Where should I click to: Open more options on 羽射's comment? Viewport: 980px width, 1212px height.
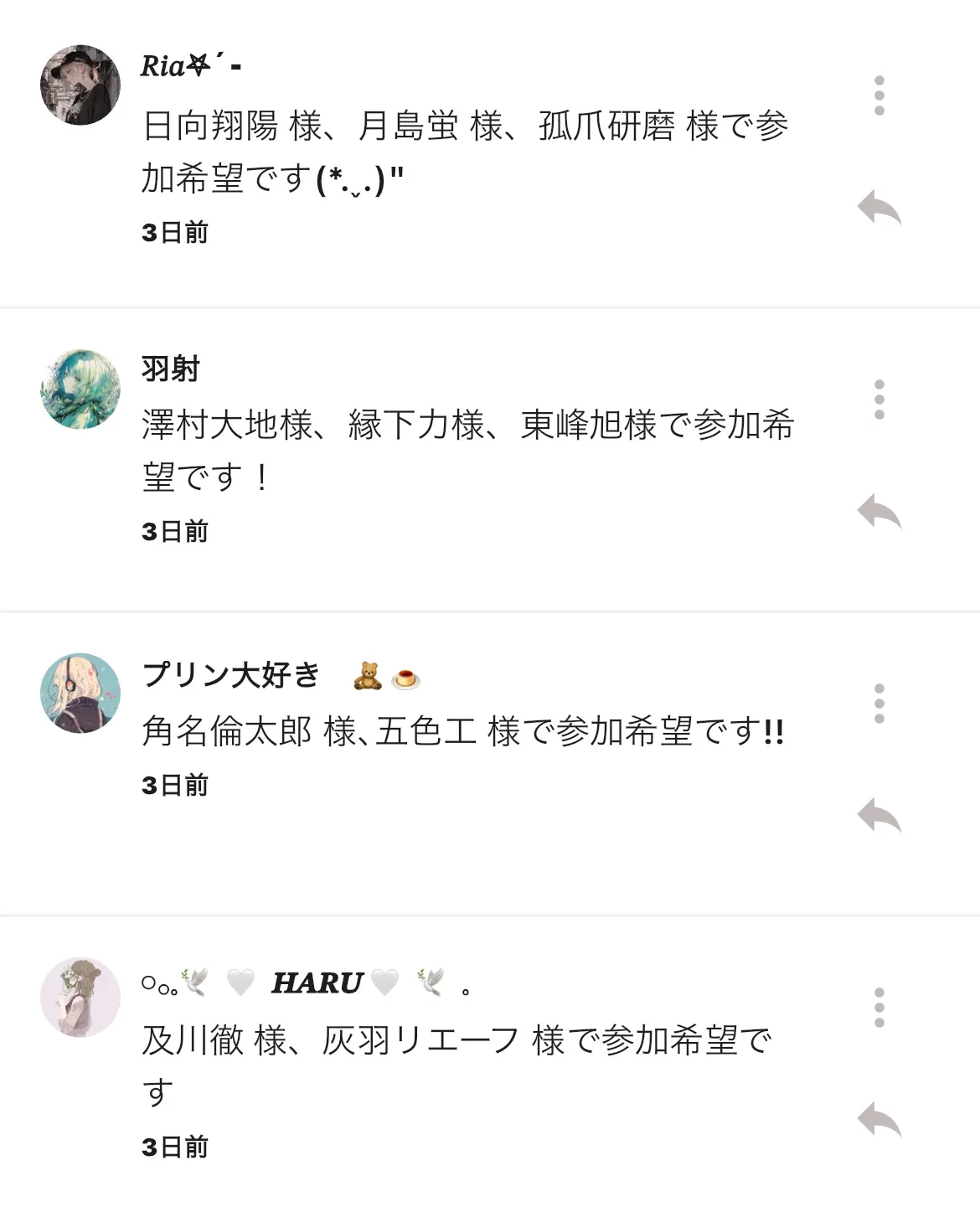(879, 400)
